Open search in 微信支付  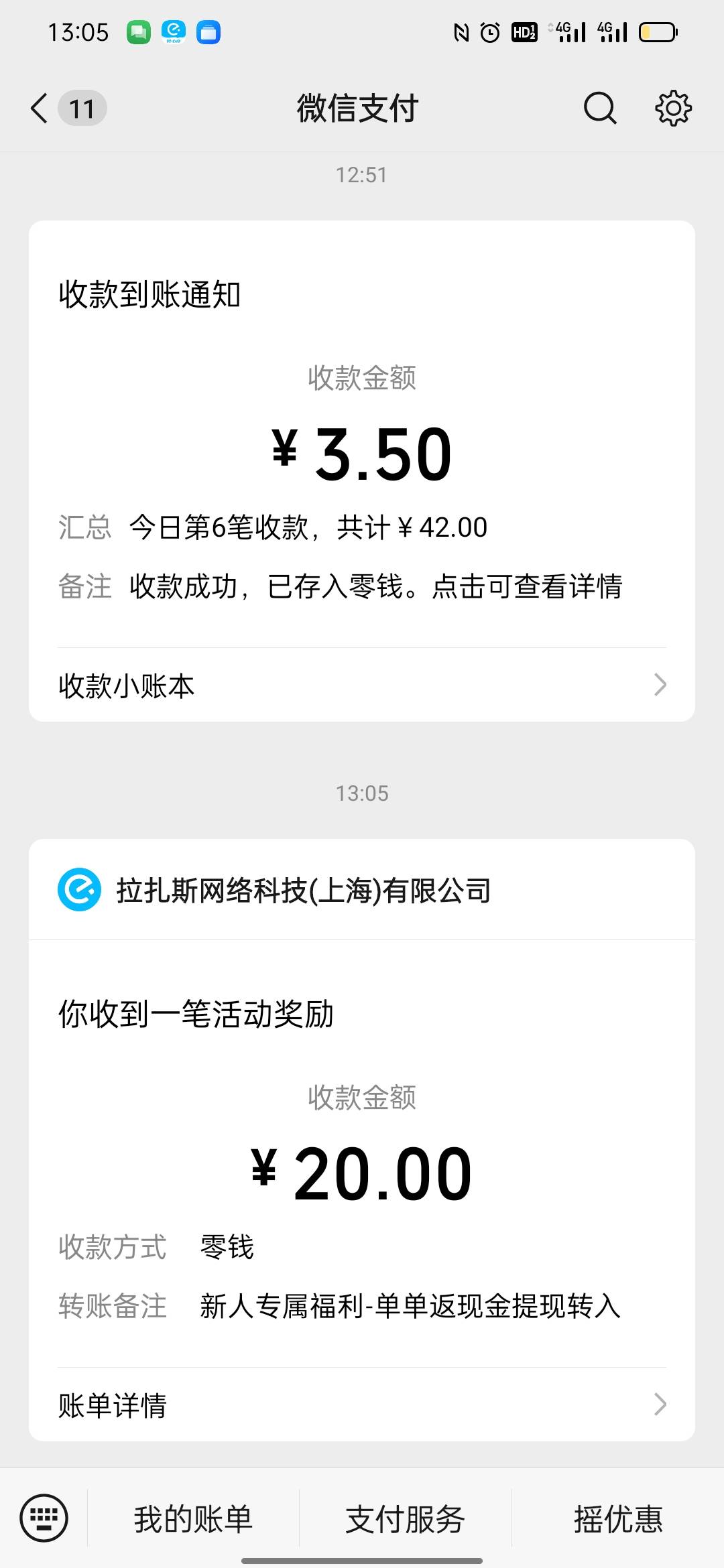[x=600, y=109]
